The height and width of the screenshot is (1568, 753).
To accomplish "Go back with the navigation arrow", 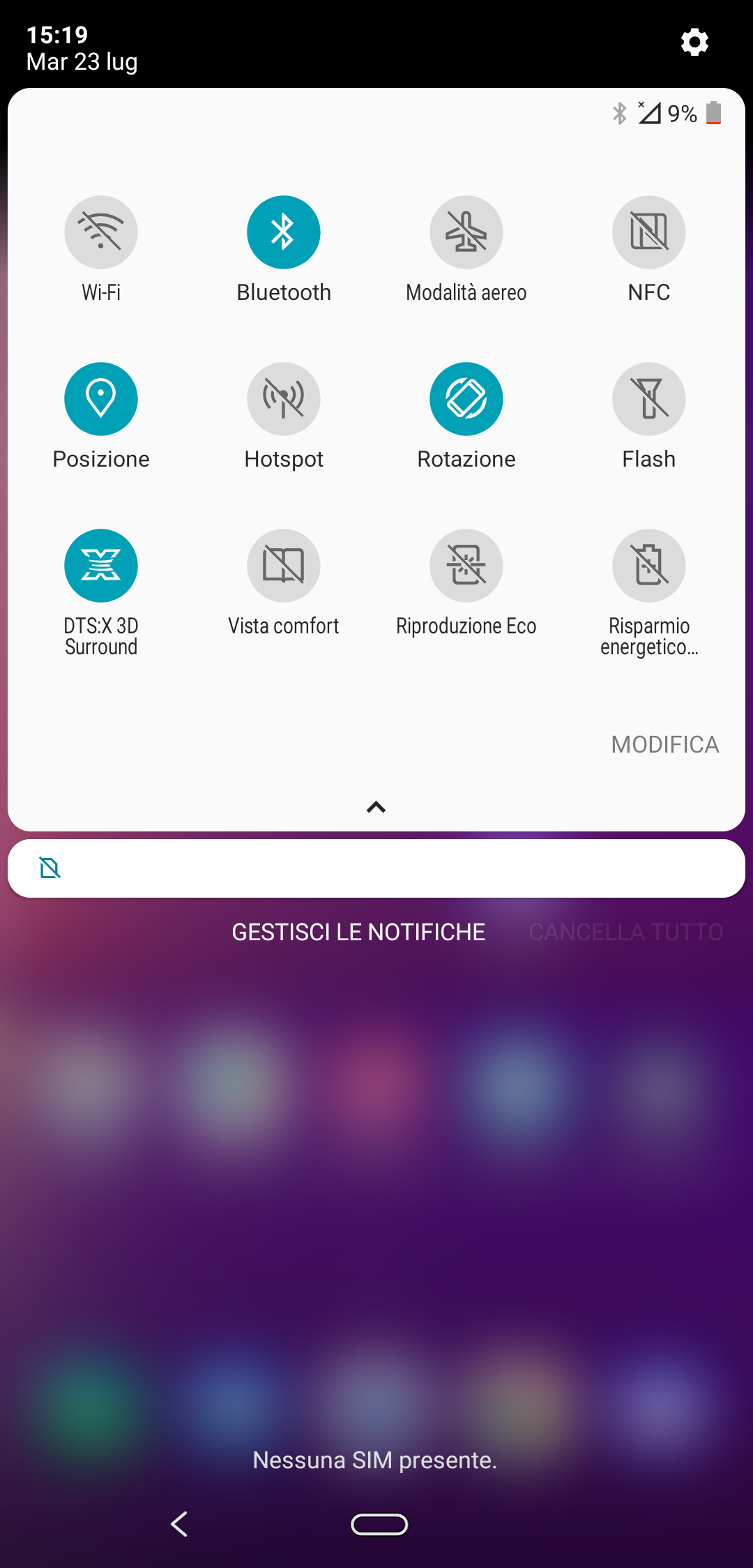I will coord(179,1524).
